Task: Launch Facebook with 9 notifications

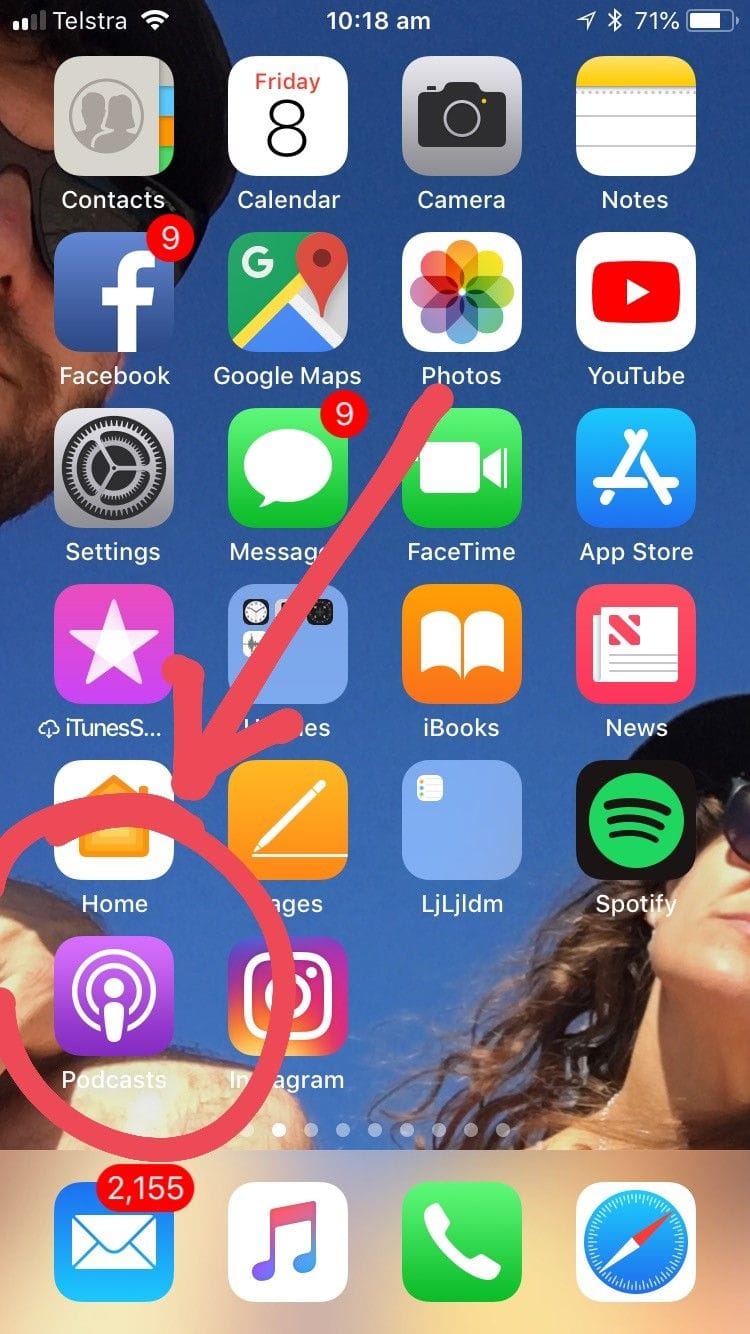Action: (114, 292)
